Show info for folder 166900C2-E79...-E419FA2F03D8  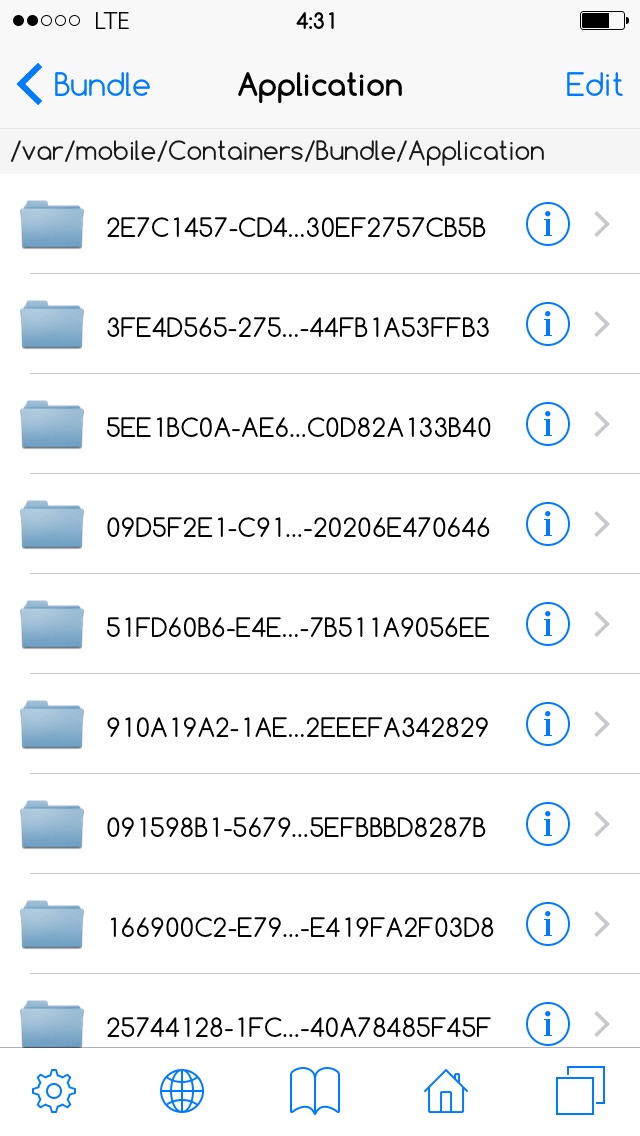pyautogui.click(x=547, y=925)
